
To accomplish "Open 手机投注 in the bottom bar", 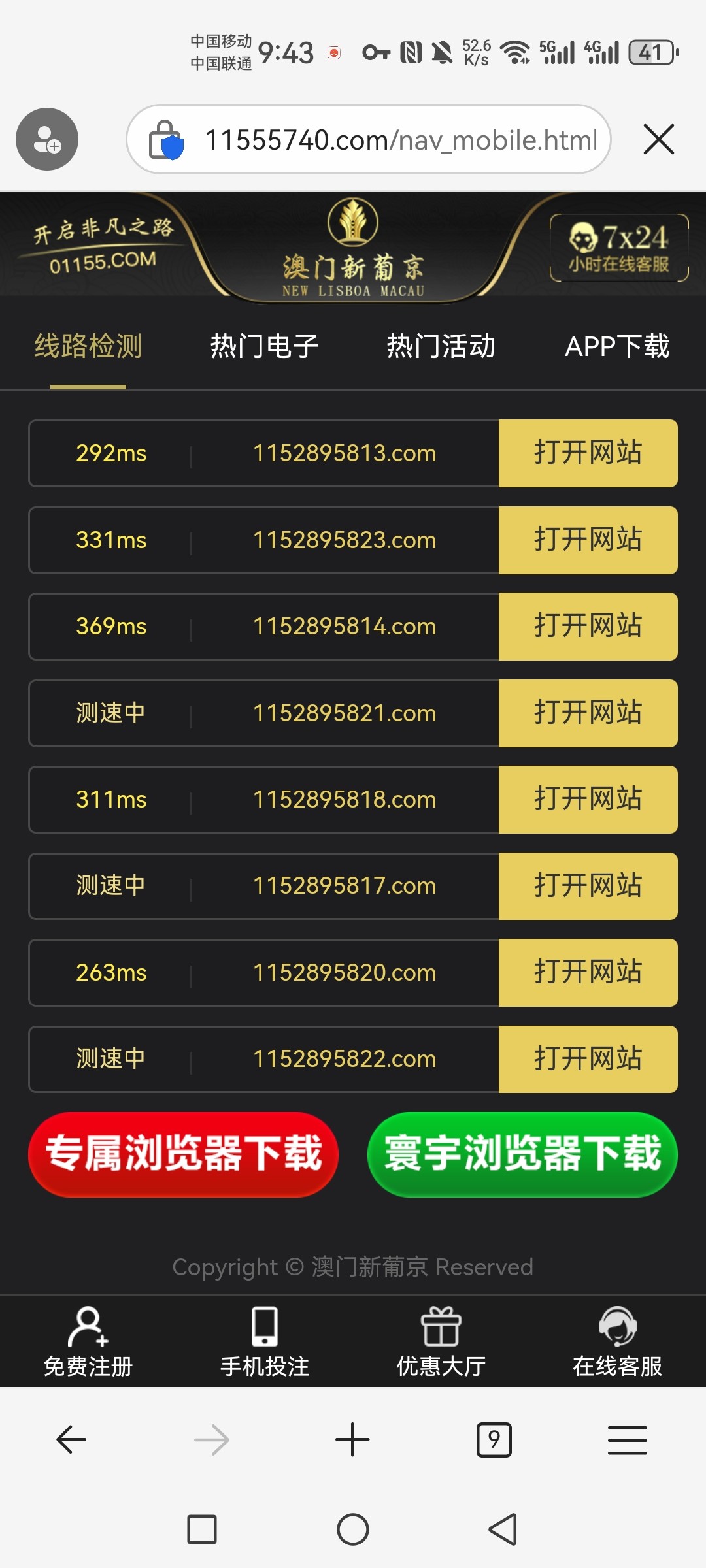I will [265, 1342].
